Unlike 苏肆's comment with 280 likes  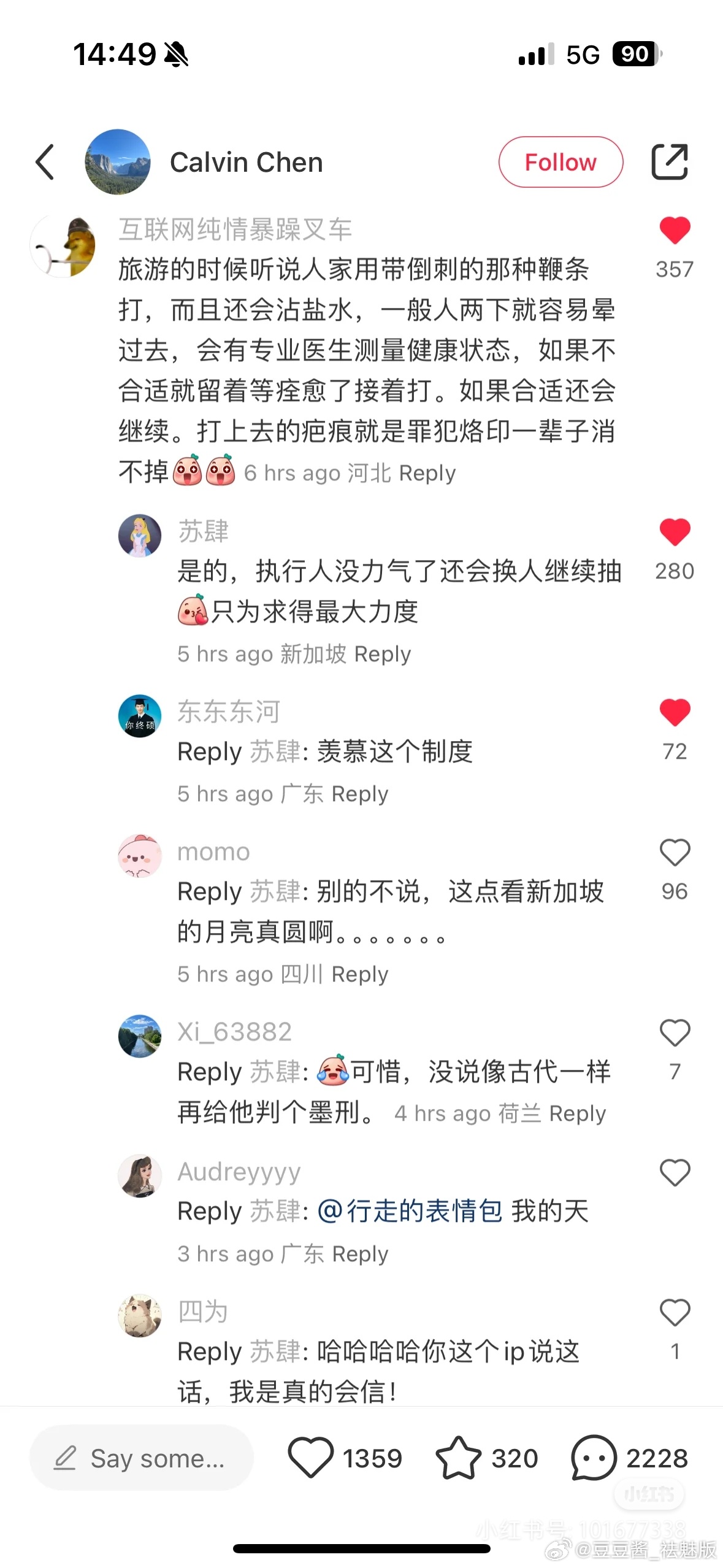pos(675,532)
